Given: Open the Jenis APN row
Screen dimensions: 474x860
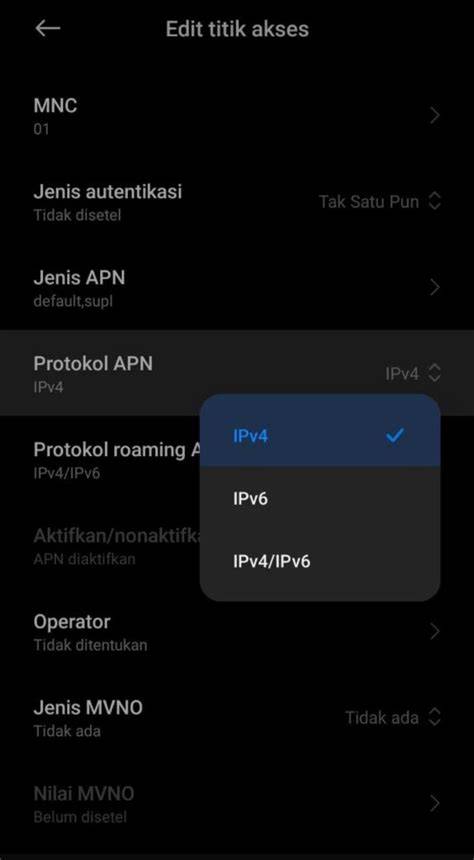Looking at the screenshot, I should pos(237,287).
